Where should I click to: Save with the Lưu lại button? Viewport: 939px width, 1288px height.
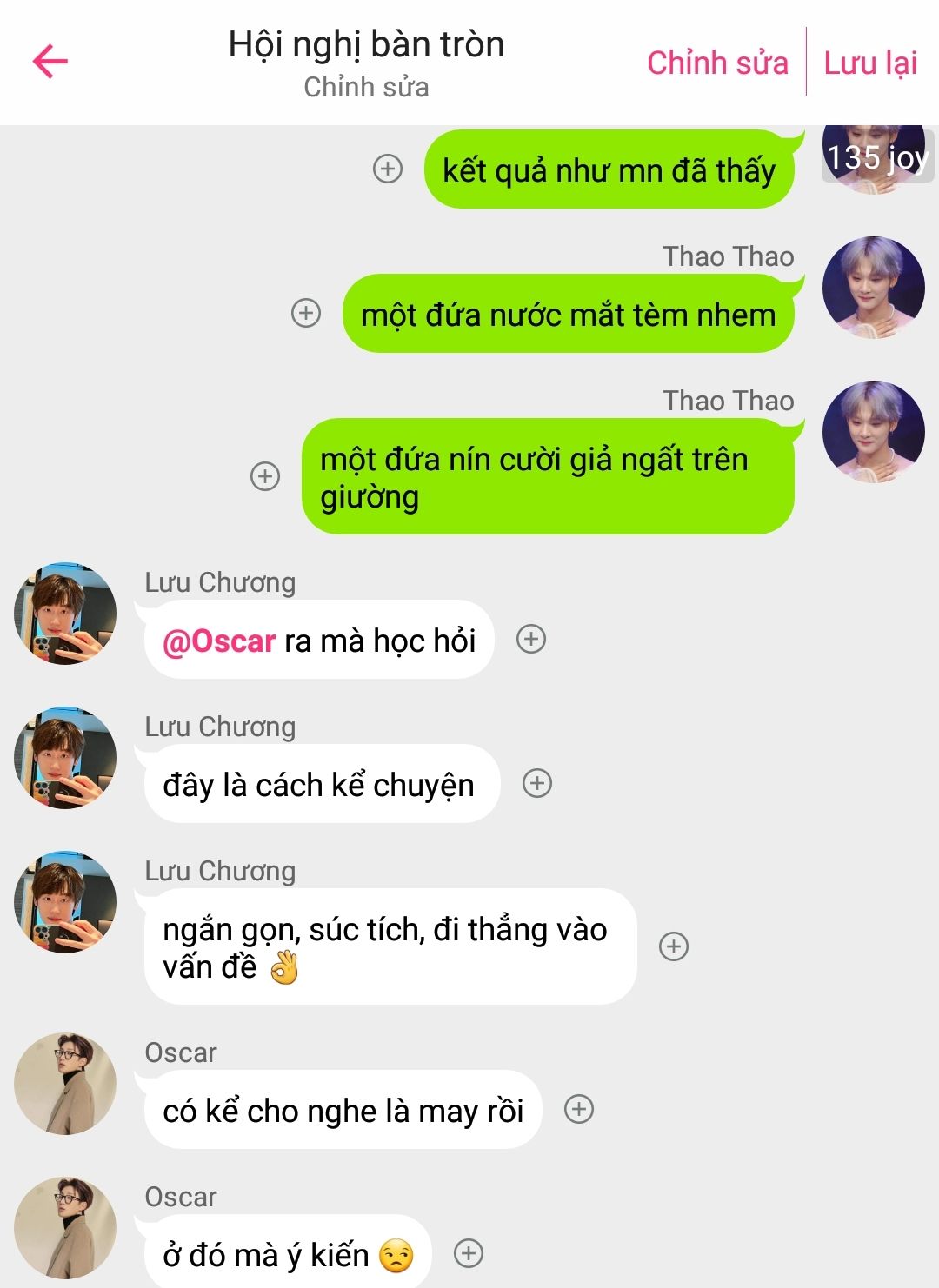click(870, 63)
